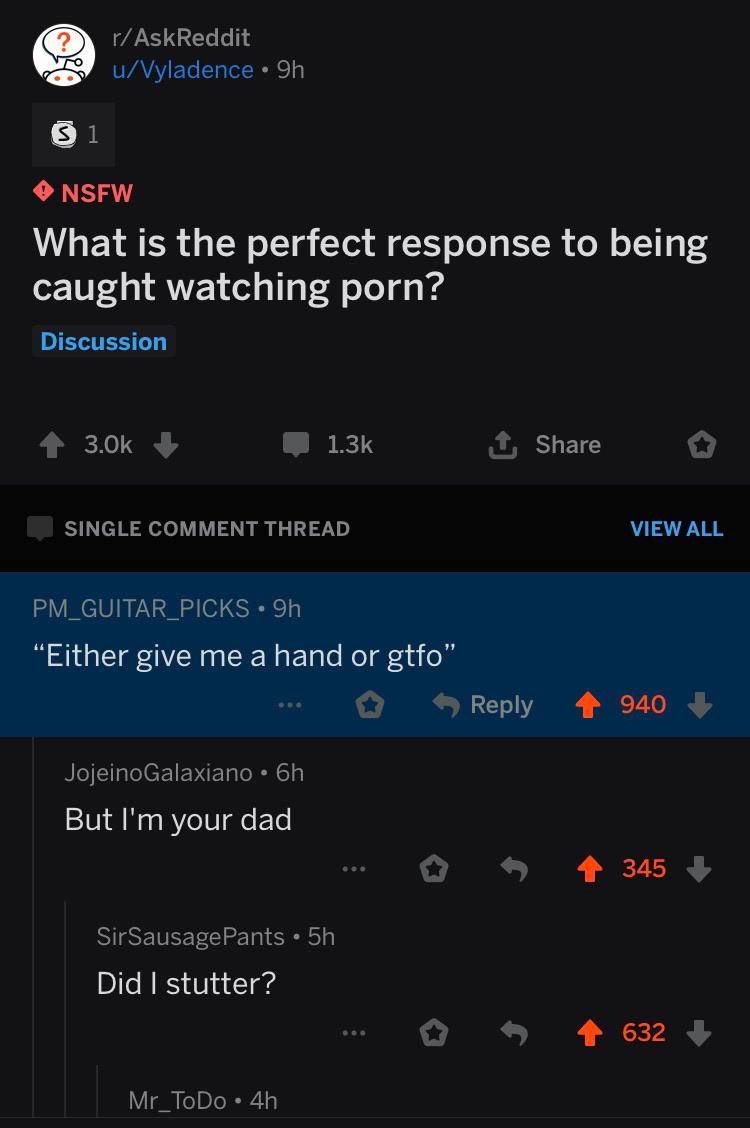The width and height of the screenshot is (750, 1128).
Task: Upvote the post
Action: coord(53,445)
